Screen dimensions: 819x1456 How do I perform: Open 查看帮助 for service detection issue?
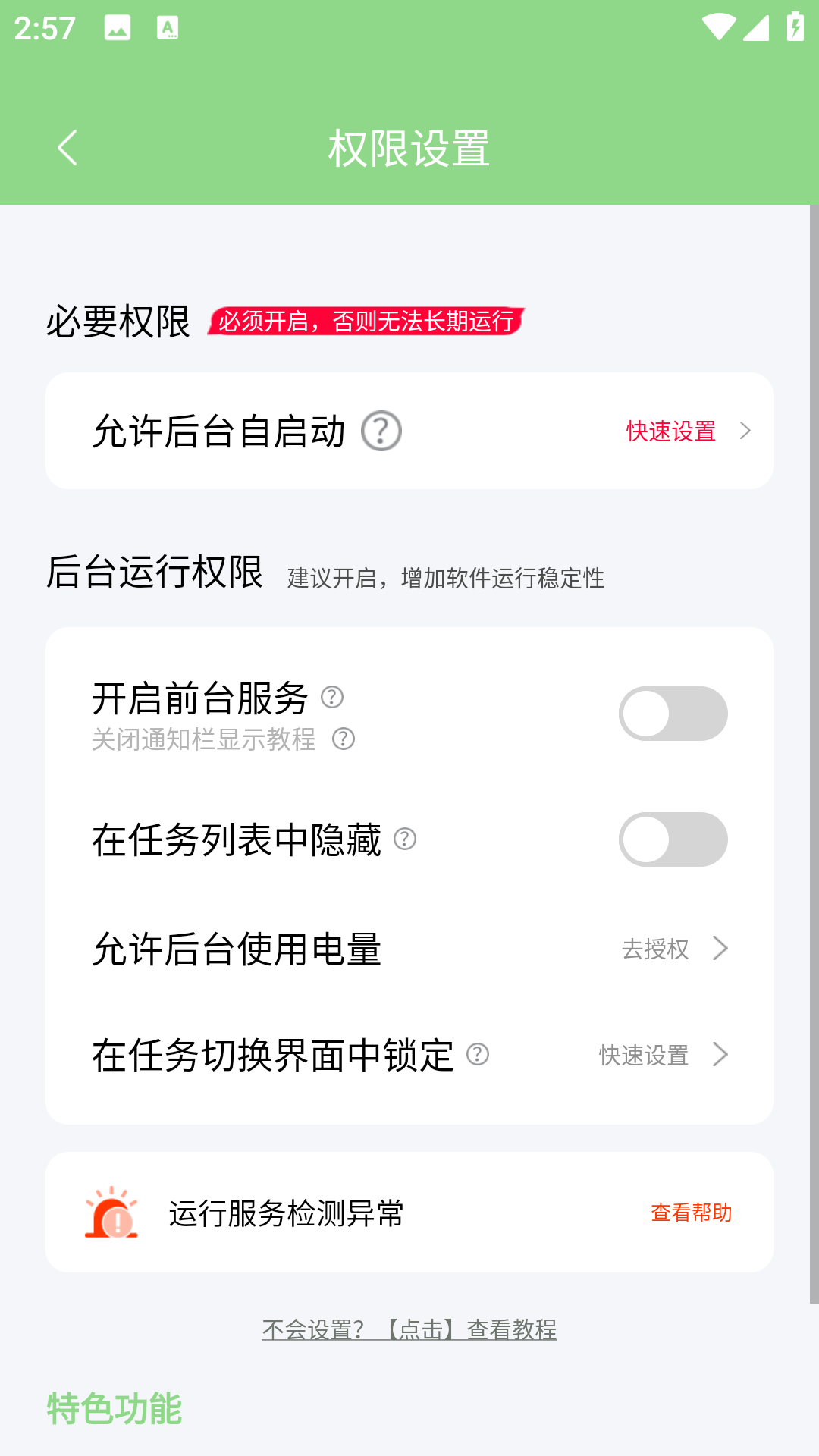point(691,1213)
